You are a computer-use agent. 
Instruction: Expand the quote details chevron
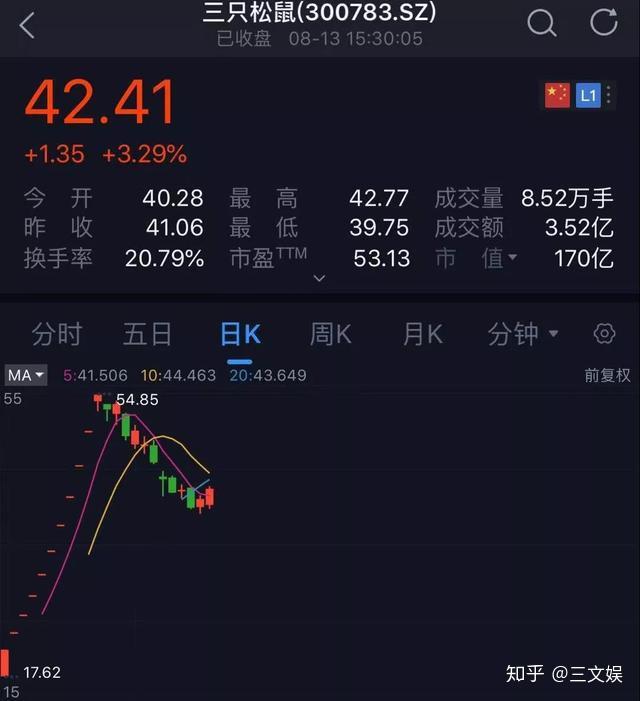tap(319, 278)
